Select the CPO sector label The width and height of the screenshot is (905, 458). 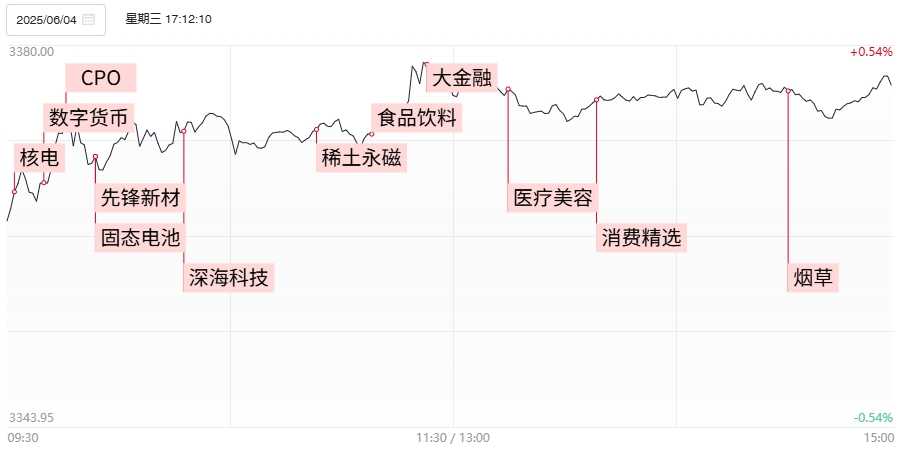pyautogui.click(x=100, y=78)
